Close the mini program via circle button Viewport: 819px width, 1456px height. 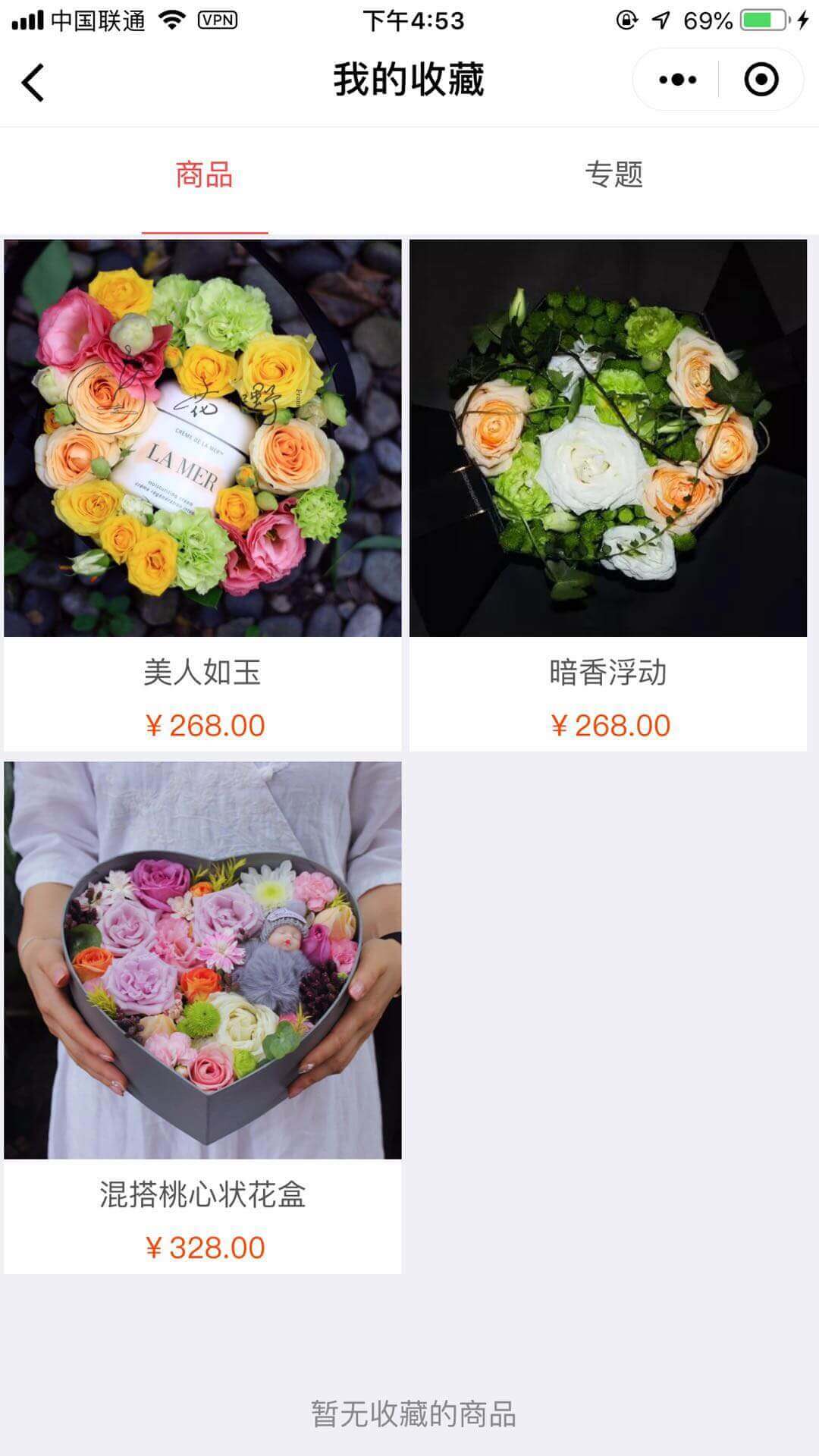pyautogui.click(x=761, y=80)
